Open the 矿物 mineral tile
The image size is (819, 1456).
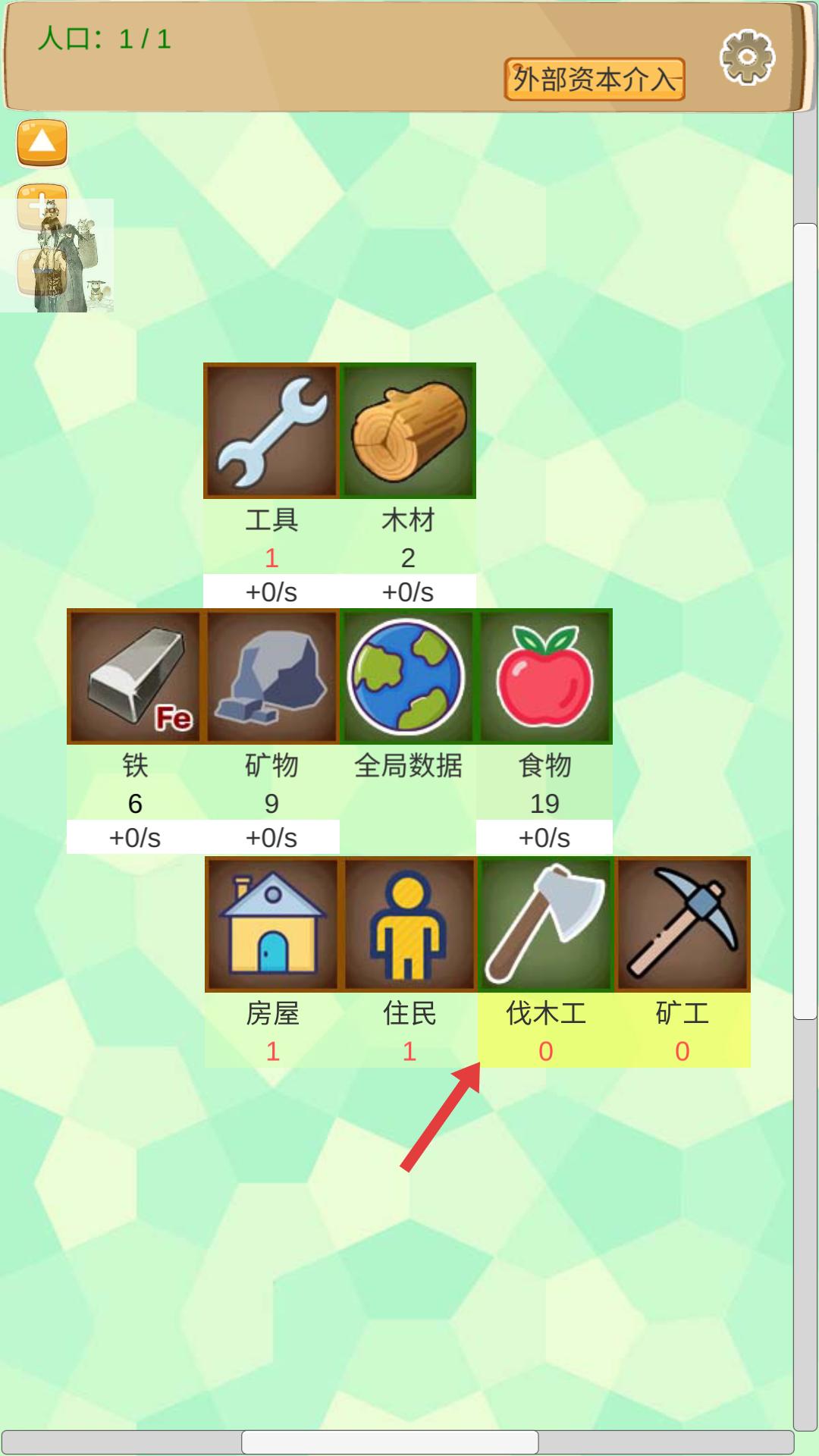tap(271, 676)
